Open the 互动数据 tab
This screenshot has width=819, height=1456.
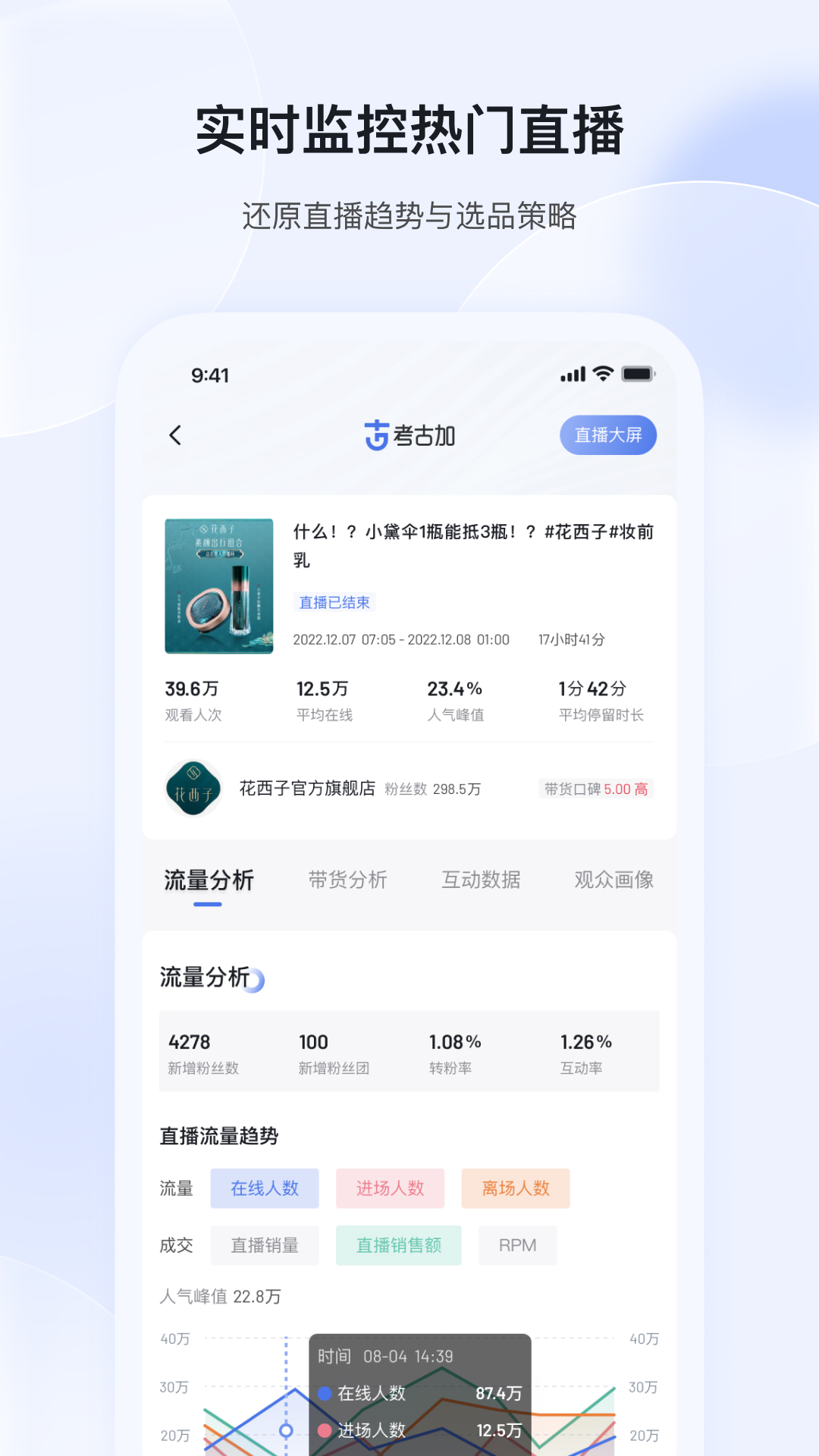482,880
